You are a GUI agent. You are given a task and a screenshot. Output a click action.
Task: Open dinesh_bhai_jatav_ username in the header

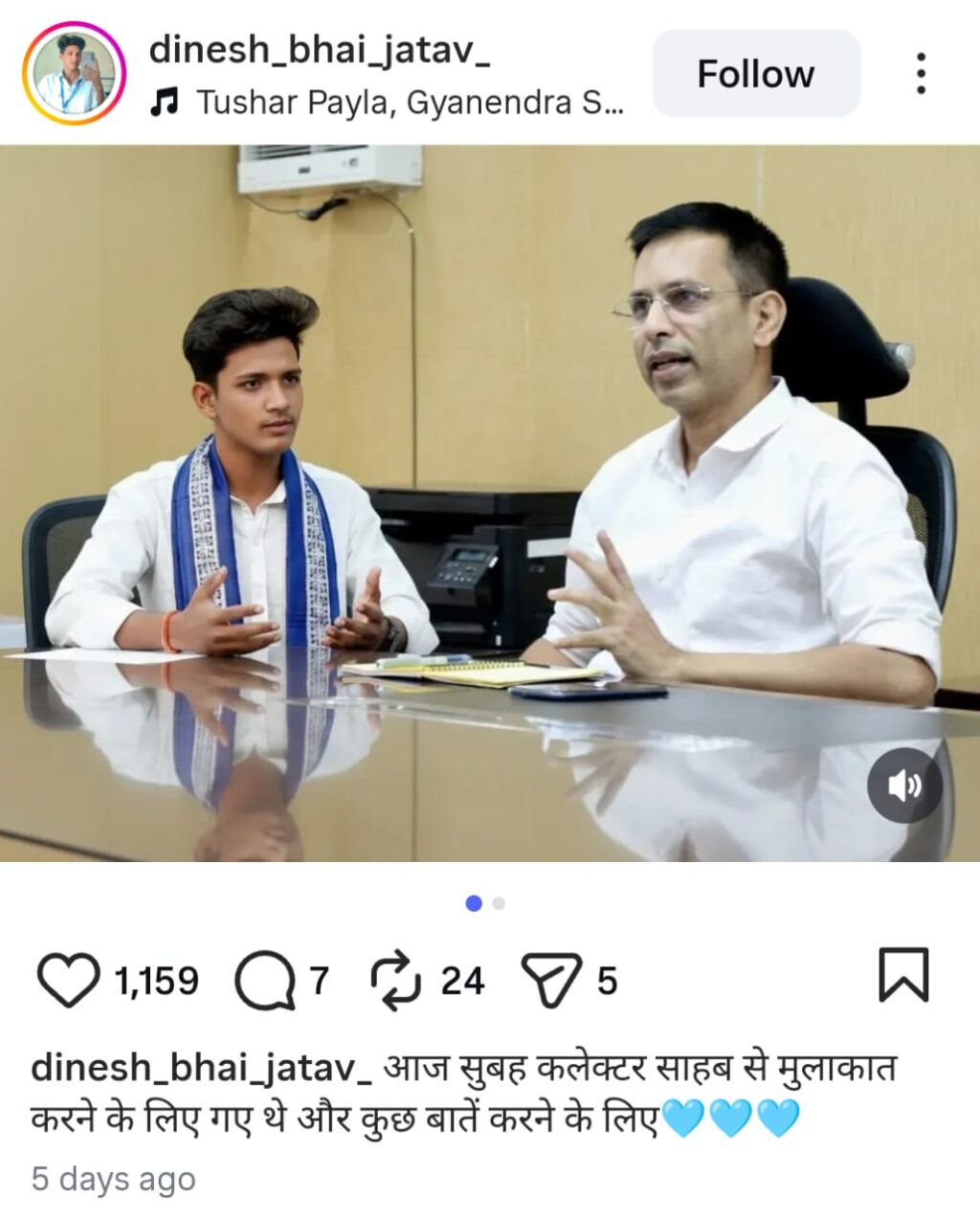pyautogui.click(x=320, y=50)
